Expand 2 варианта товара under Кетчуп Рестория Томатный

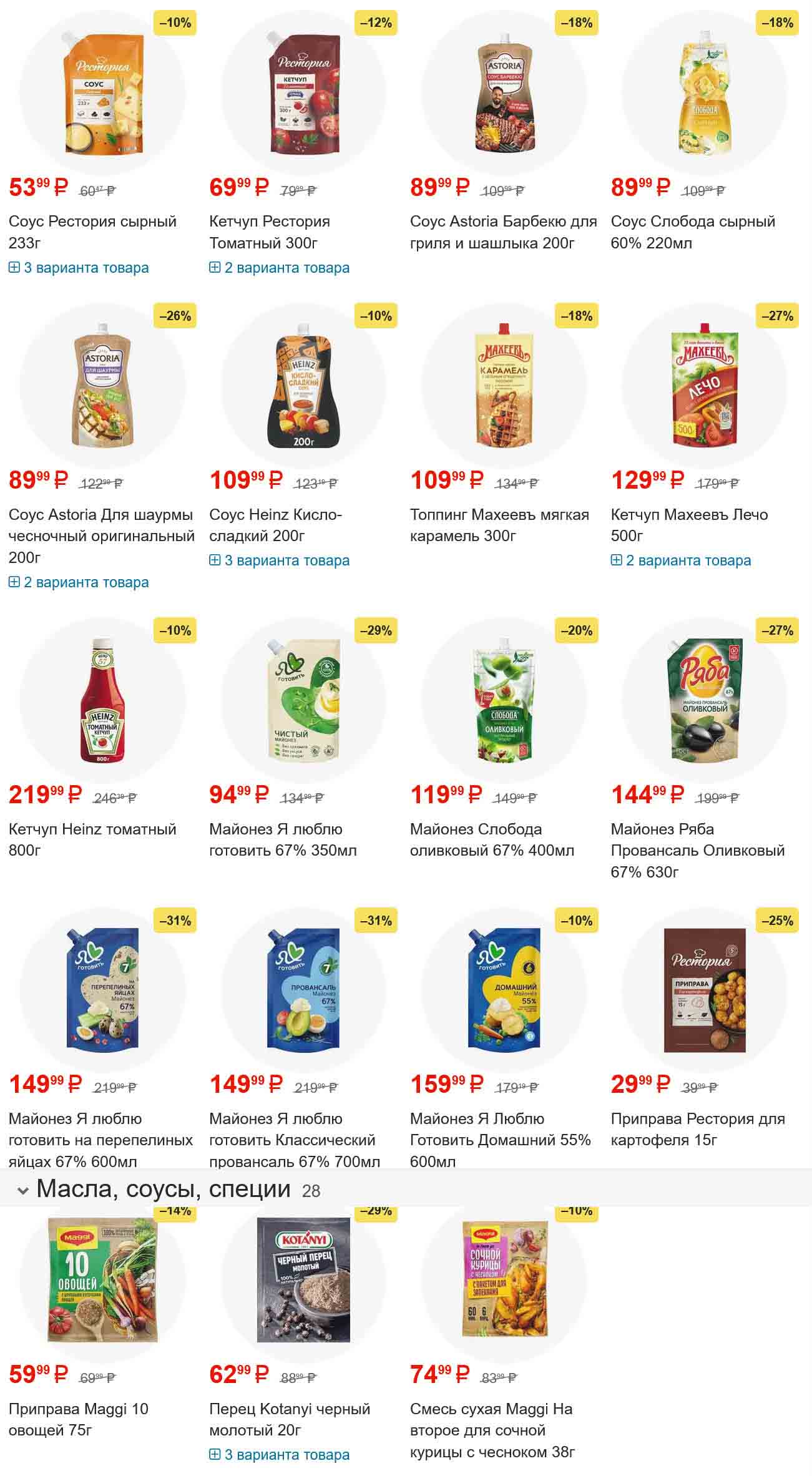point(280,268)
